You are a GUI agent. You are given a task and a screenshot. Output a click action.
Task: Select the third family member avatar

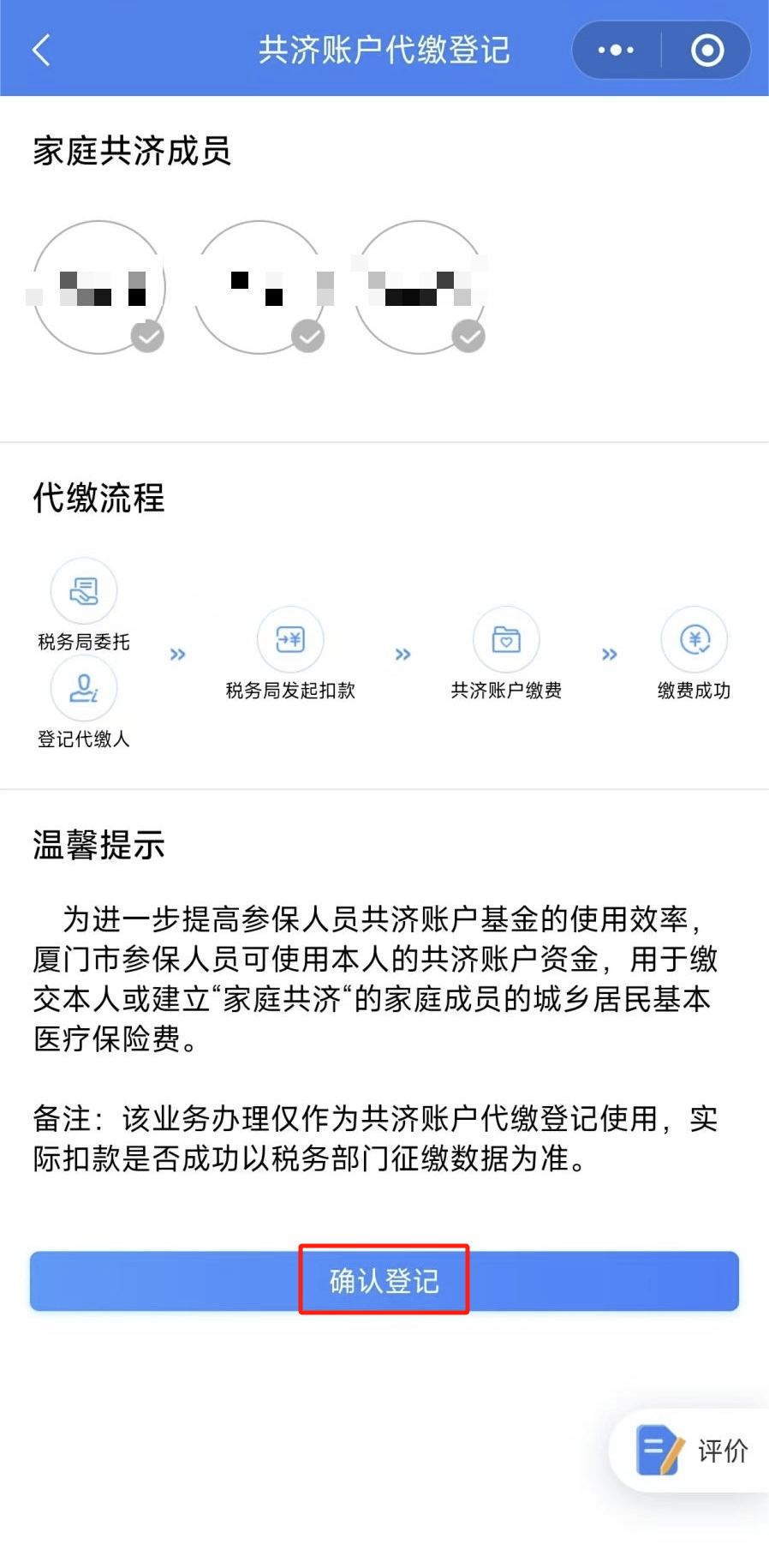420,287
